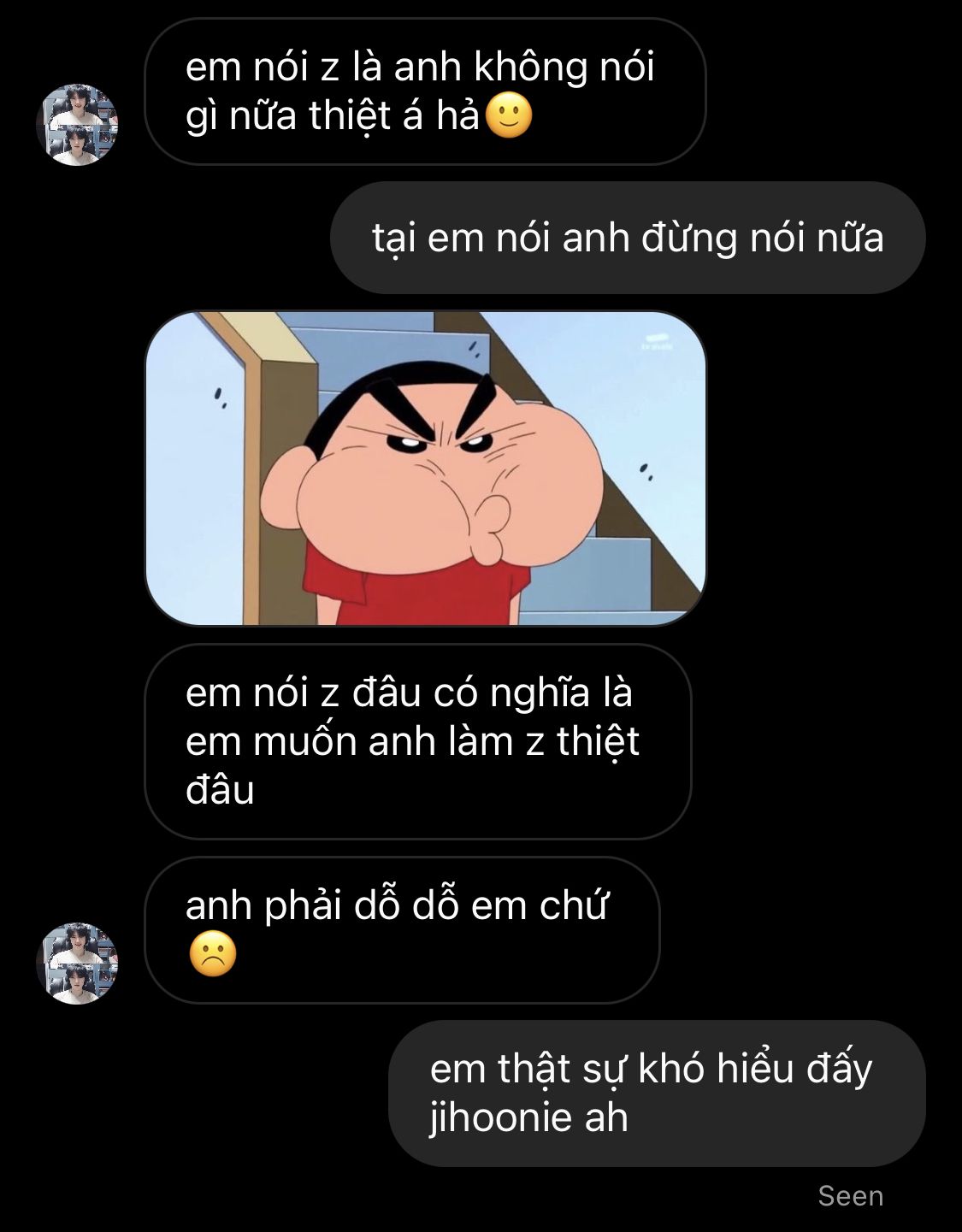Open the Shin-chan image message
The image size is (962, 1232).
pos(425,468)
